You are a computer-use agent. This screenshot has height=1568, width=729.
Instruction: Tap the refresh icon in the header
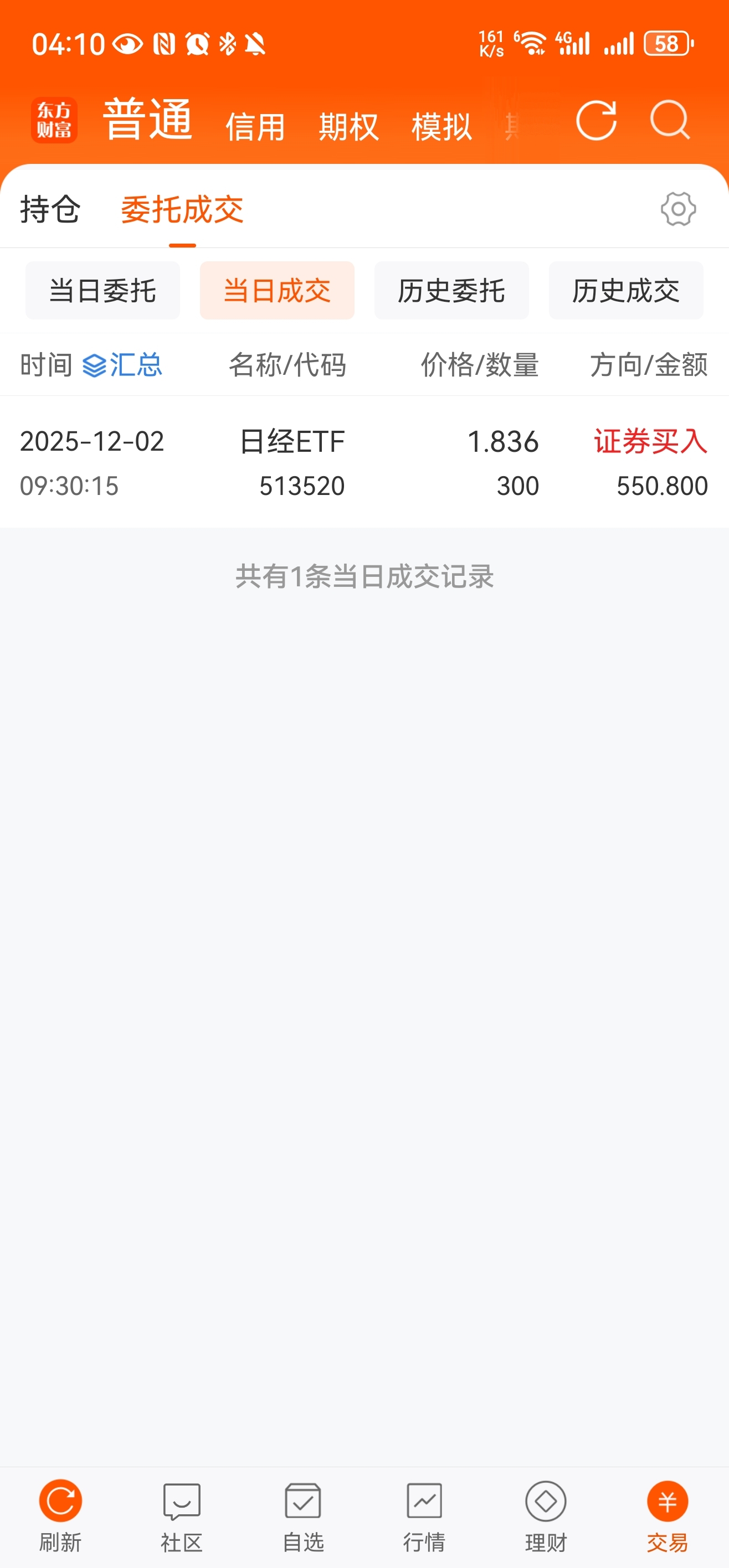[596, 121]
